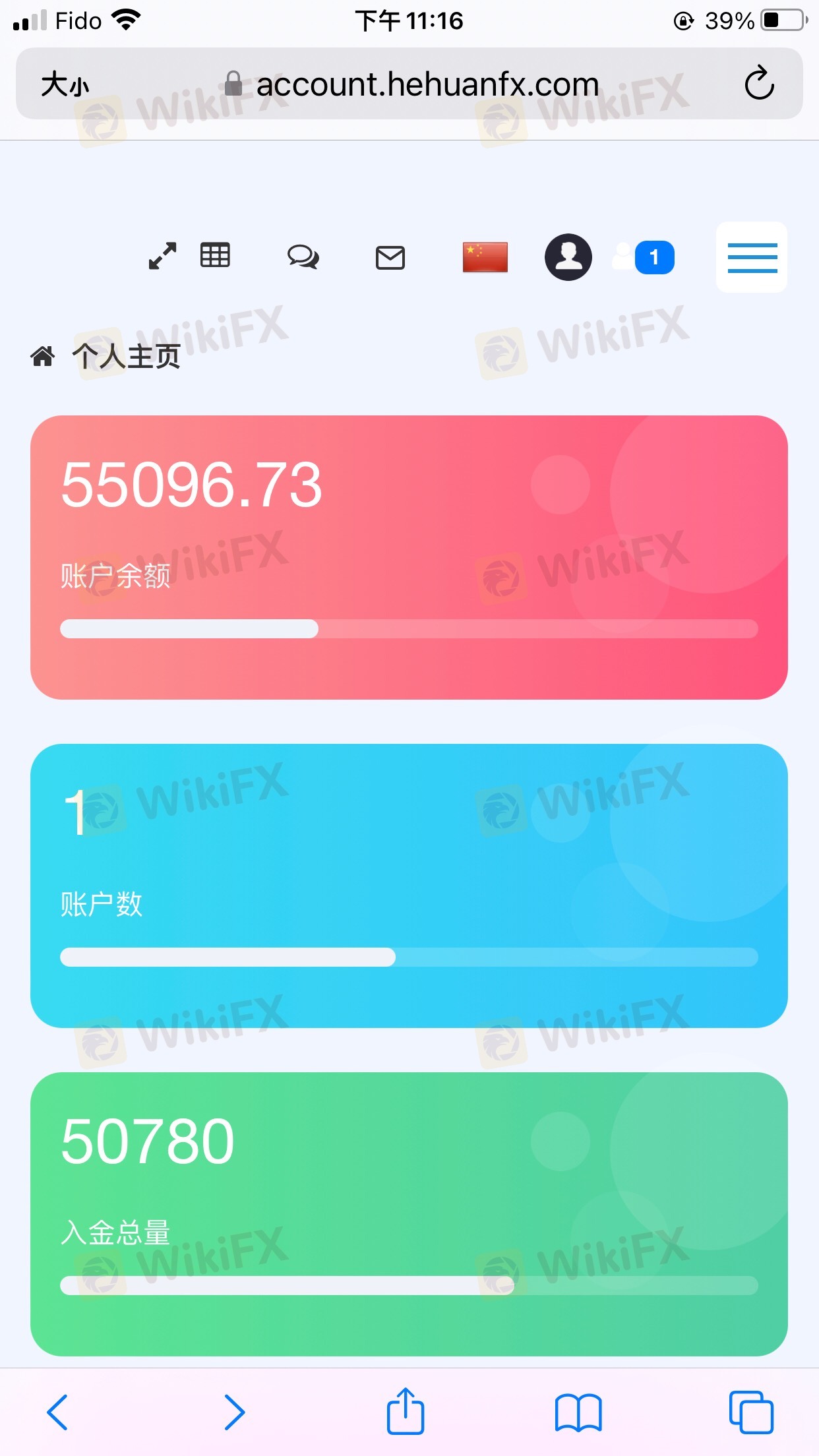Open the user profile avatar
Viewport: 819px width, 1456px height.
(568, 257)
